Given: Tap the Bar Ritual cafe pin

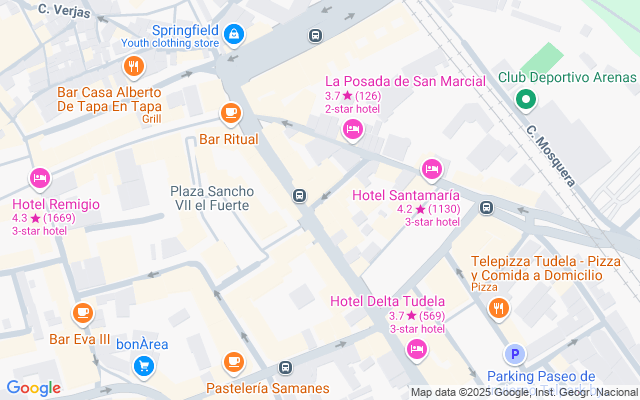Looking at the screenshot, I should 231,114.
